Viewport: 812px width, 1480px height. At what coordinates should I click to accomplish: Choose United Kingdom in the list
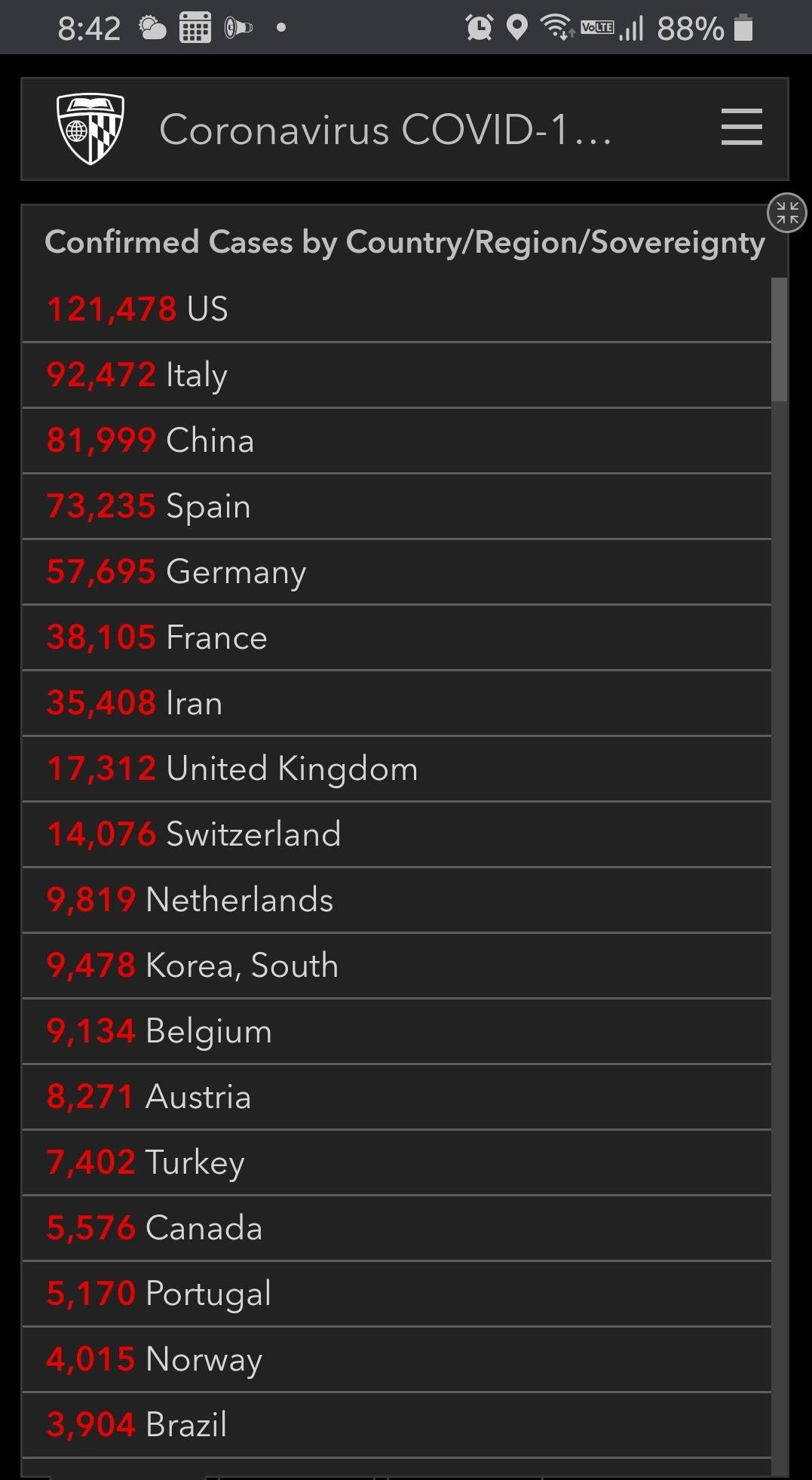point(397,769)
